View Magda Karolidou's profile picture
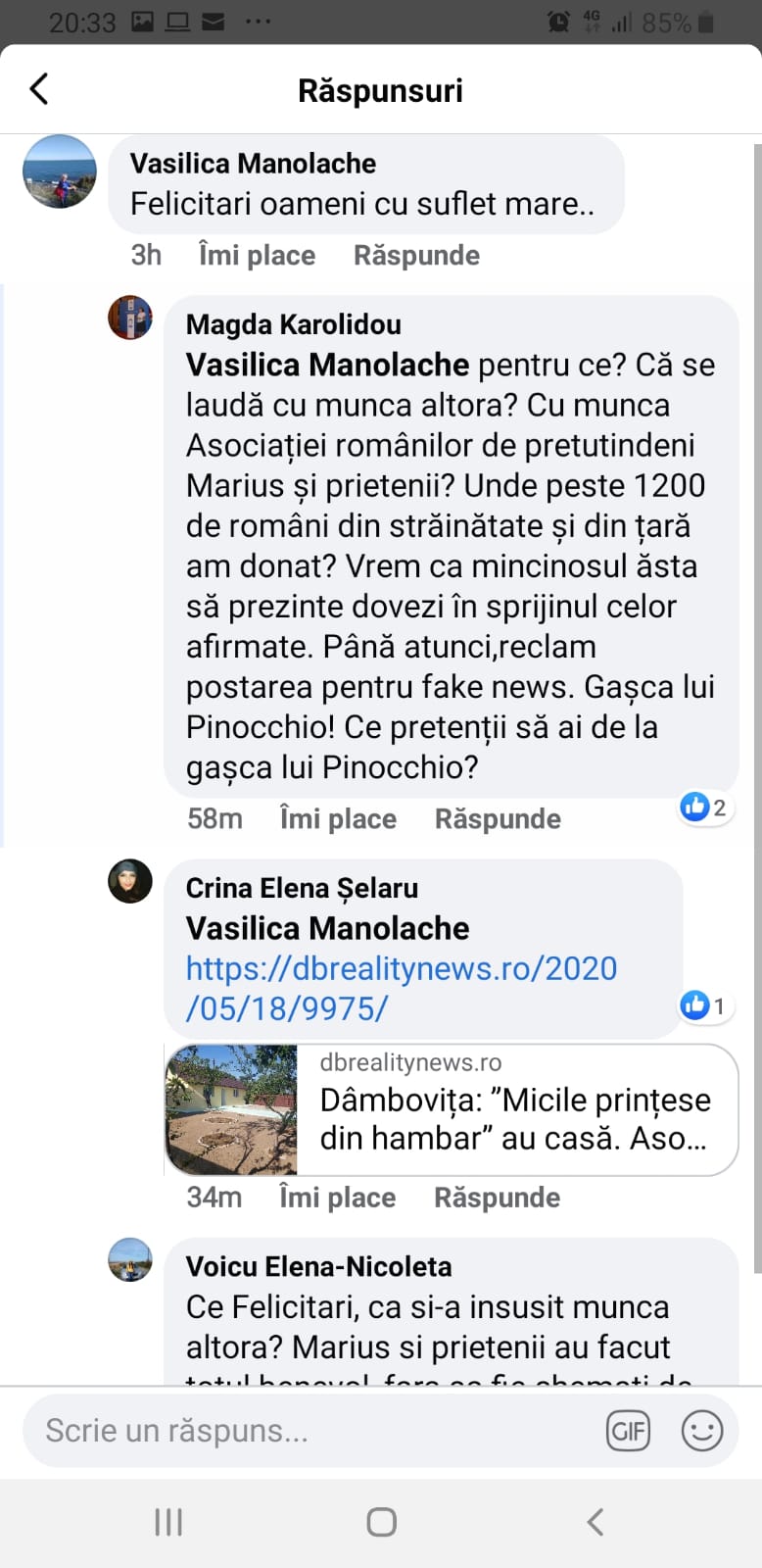This screenshot has width=762, height=1568. 130,318
